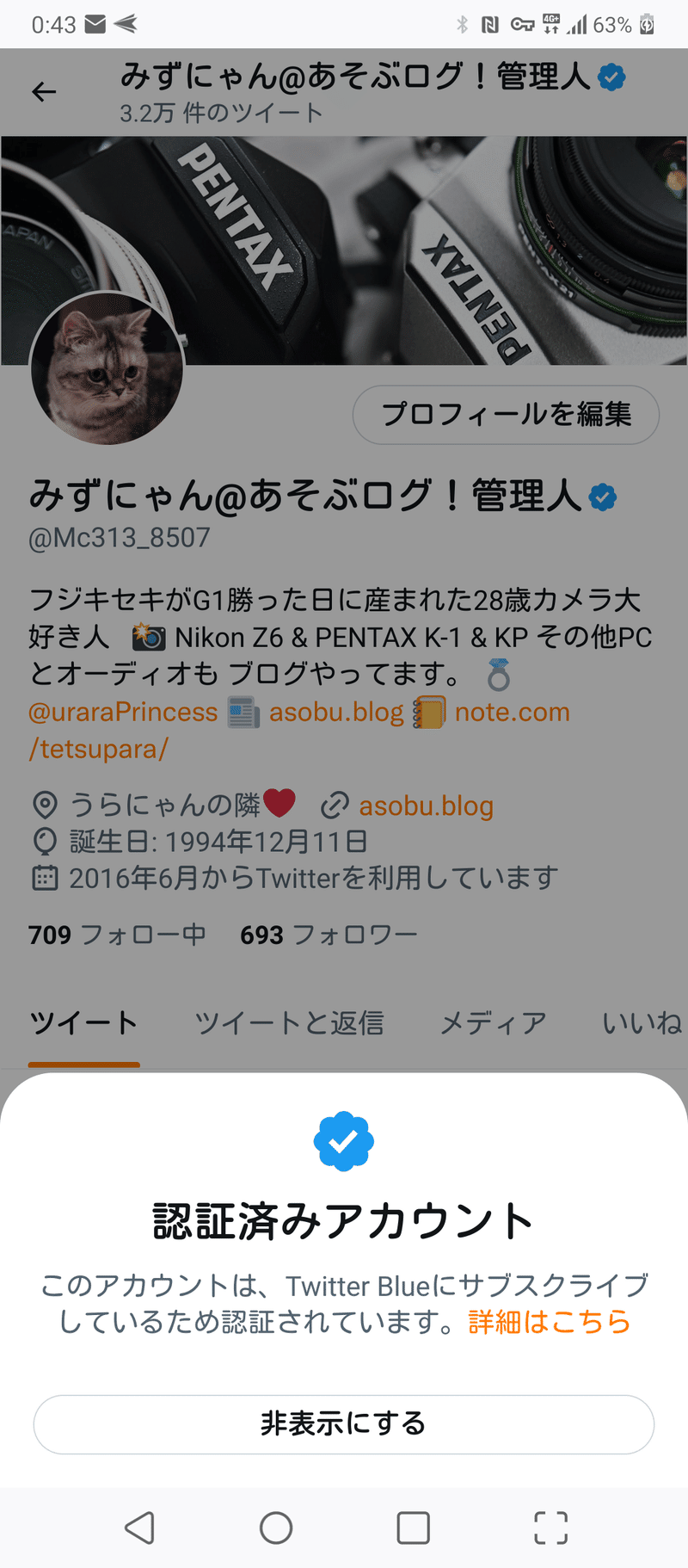688x1568 pixels.
Task: Tap 非表示にする to dismiss the sheet
Action: tap(343, 1423)
